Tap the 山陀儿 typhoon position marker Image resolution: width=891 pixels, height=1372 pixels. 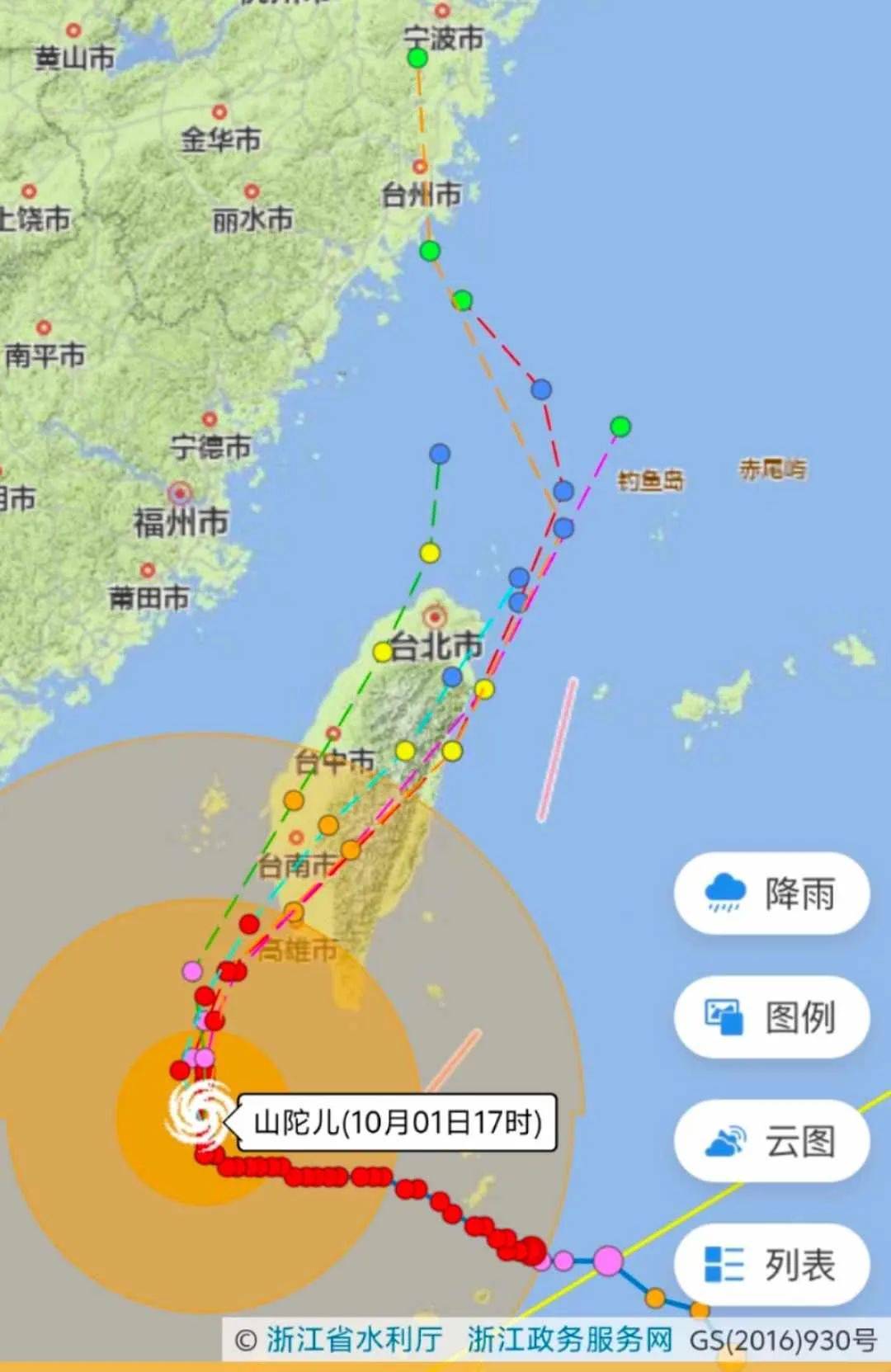pos(200,1115)
